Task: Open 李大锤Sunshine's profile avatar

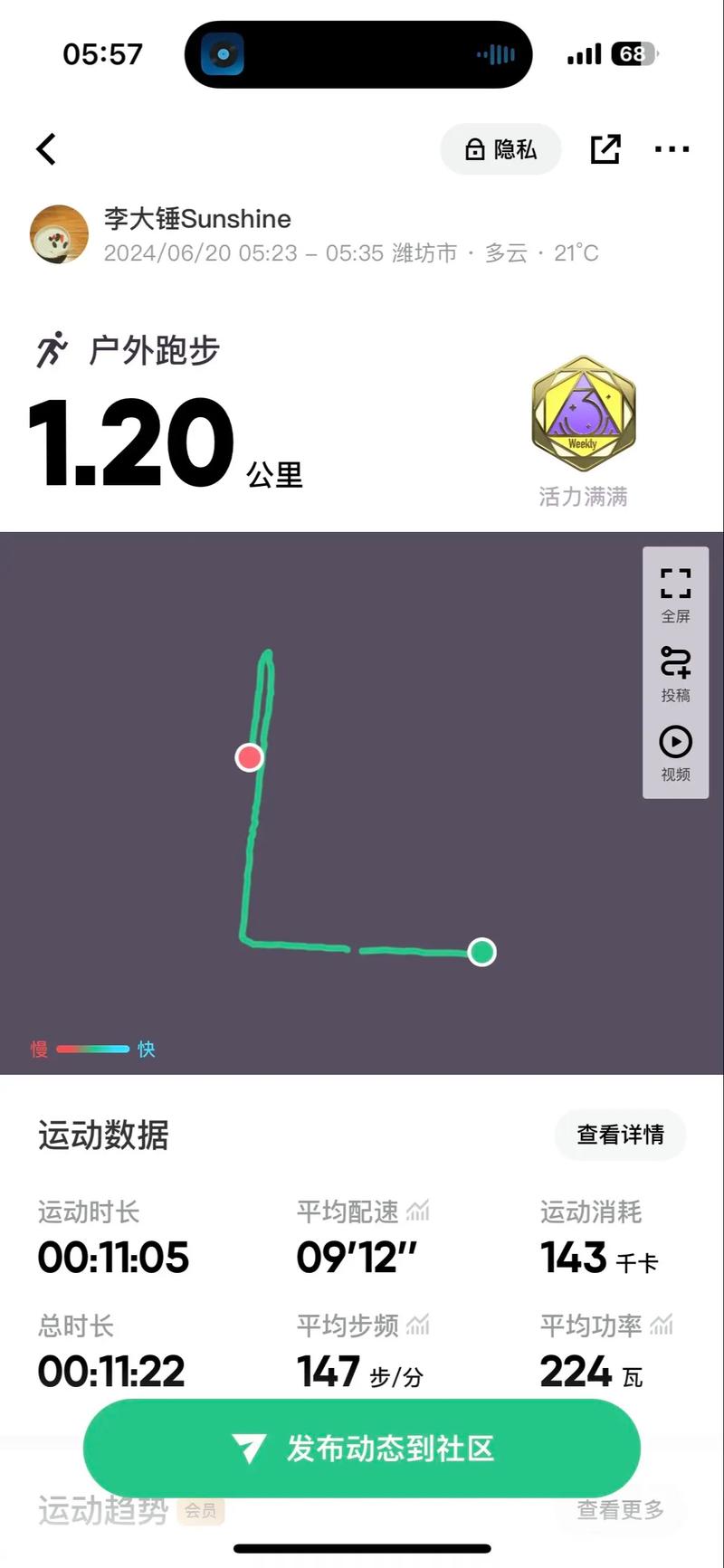Action: 59,234
